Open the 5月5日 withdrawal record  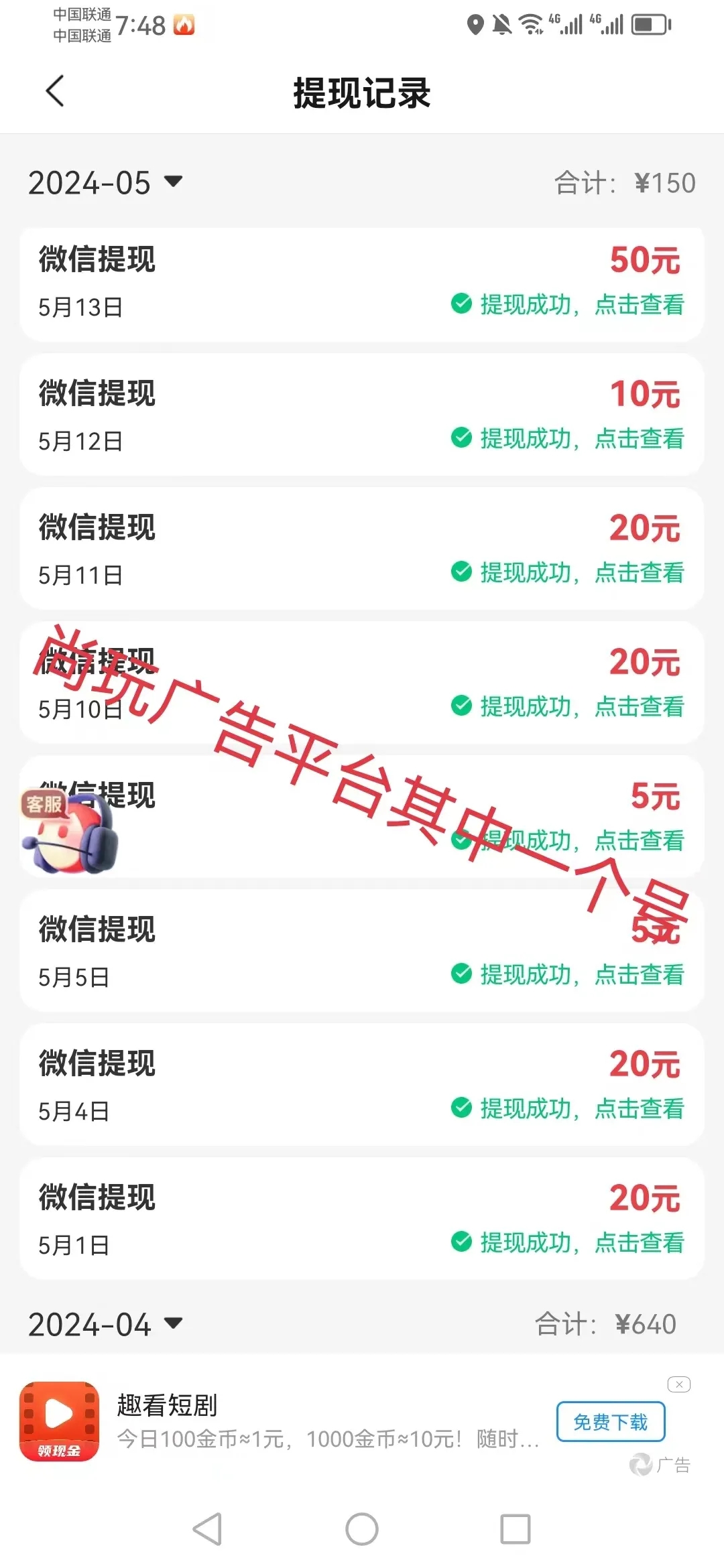[362, 952]
